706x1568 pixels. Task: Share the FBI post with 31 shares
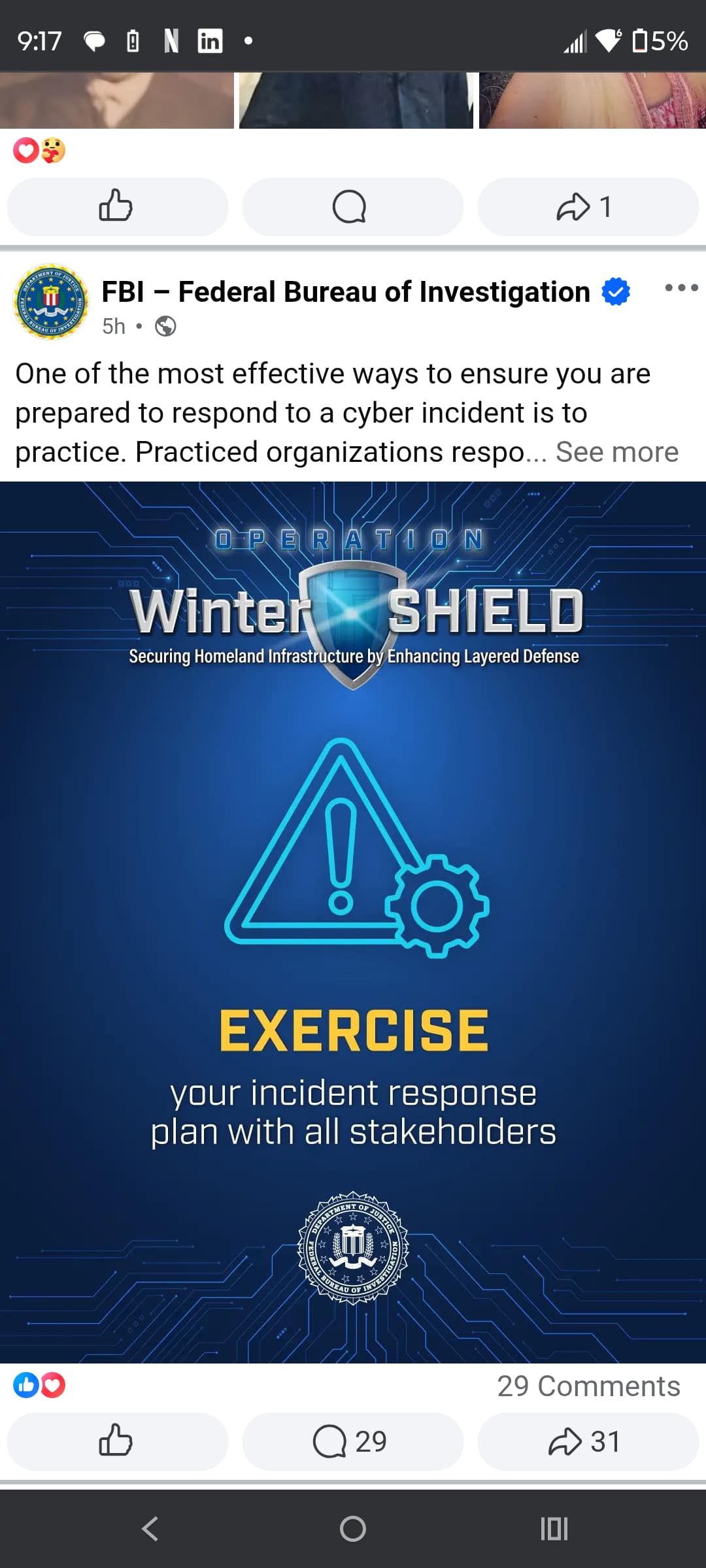pos(587,1441)
